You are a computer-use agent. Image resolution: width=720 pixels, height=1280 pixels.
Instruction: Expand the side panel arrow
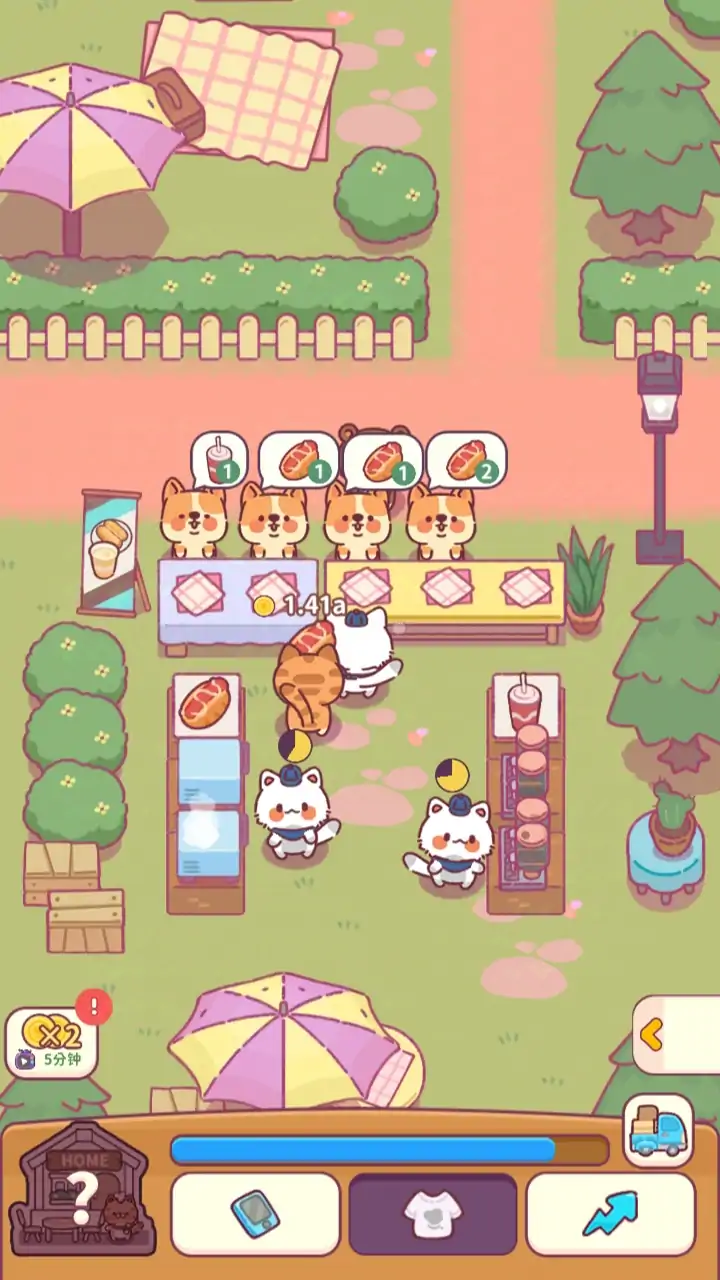(655, 1035)
